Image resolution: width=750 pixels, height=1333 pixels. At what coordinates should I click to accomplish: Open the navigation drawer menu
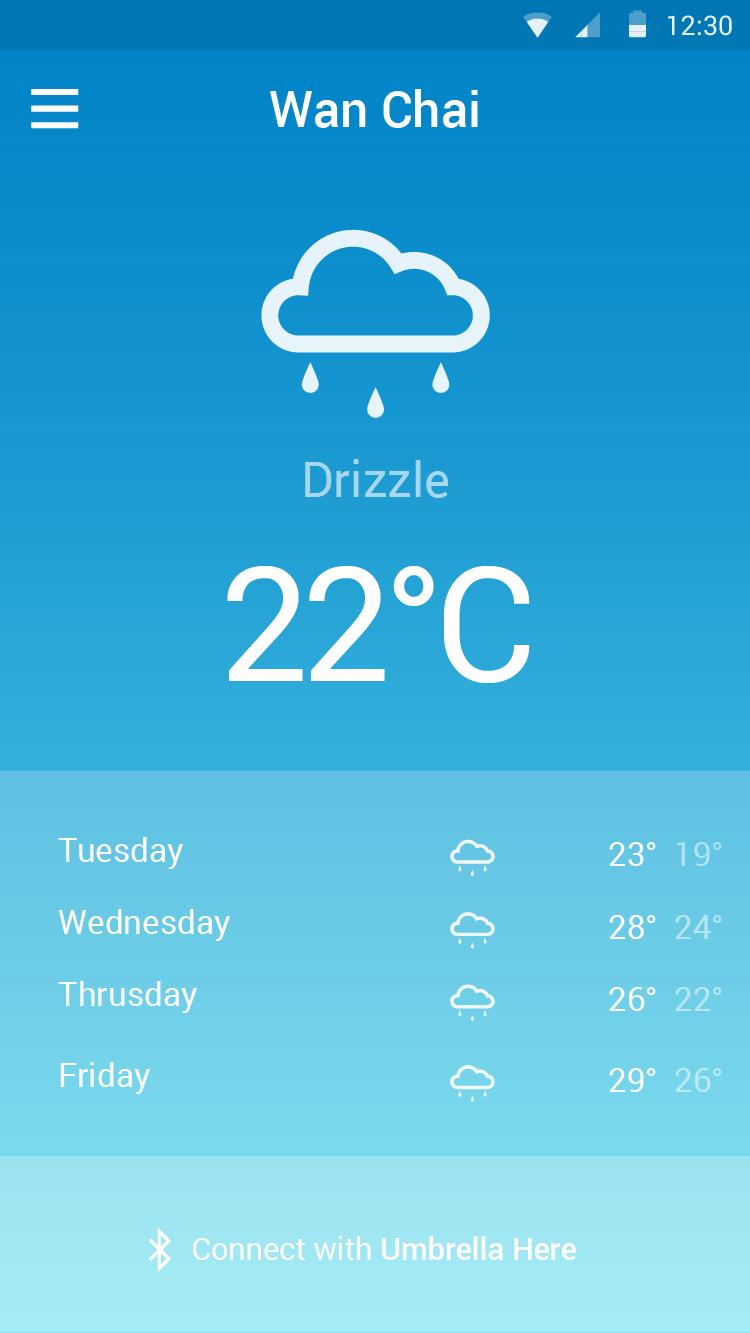pyautogui.click(x=55, y=110)
